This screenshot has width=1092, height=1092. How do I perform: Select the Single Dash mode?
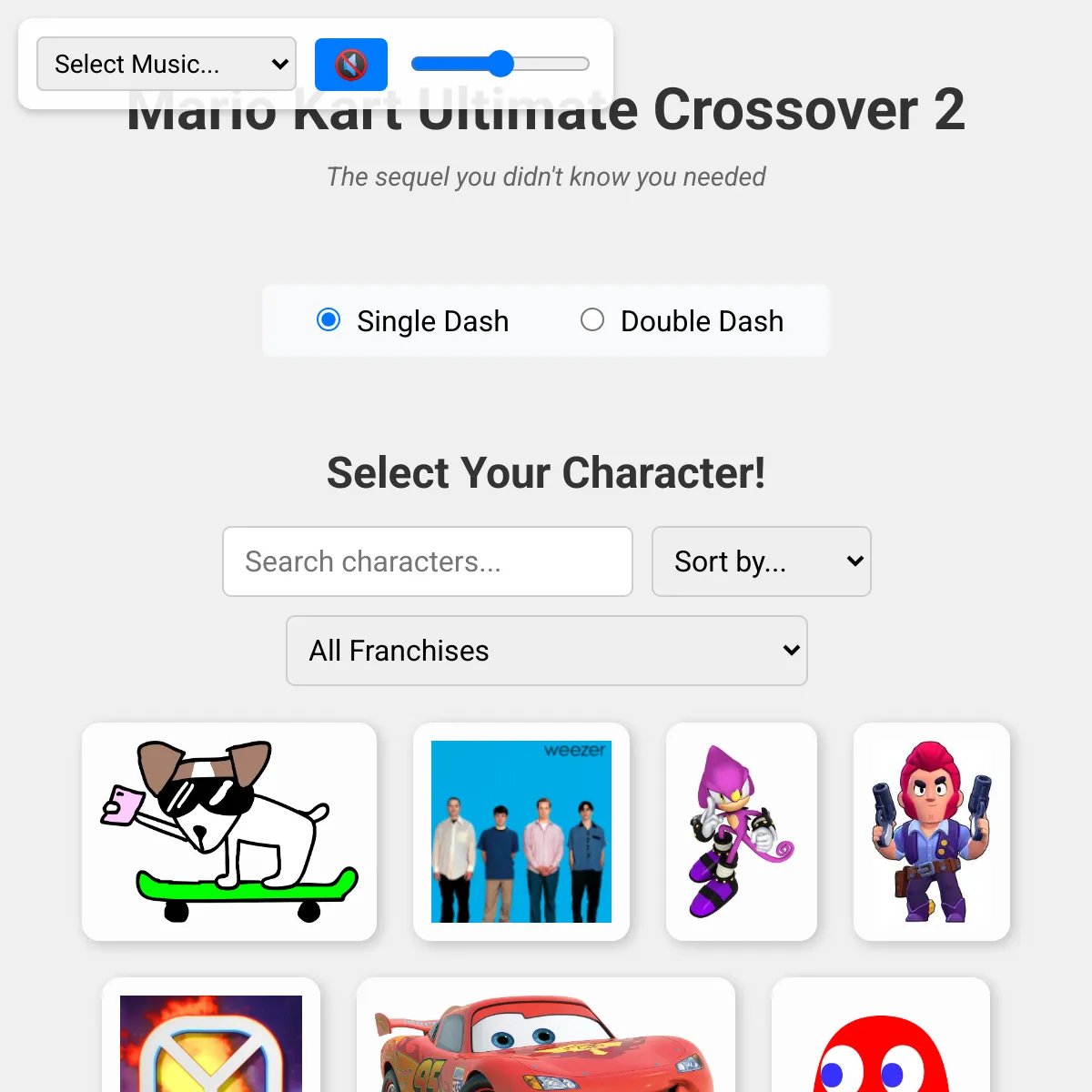tap(329, 320)
